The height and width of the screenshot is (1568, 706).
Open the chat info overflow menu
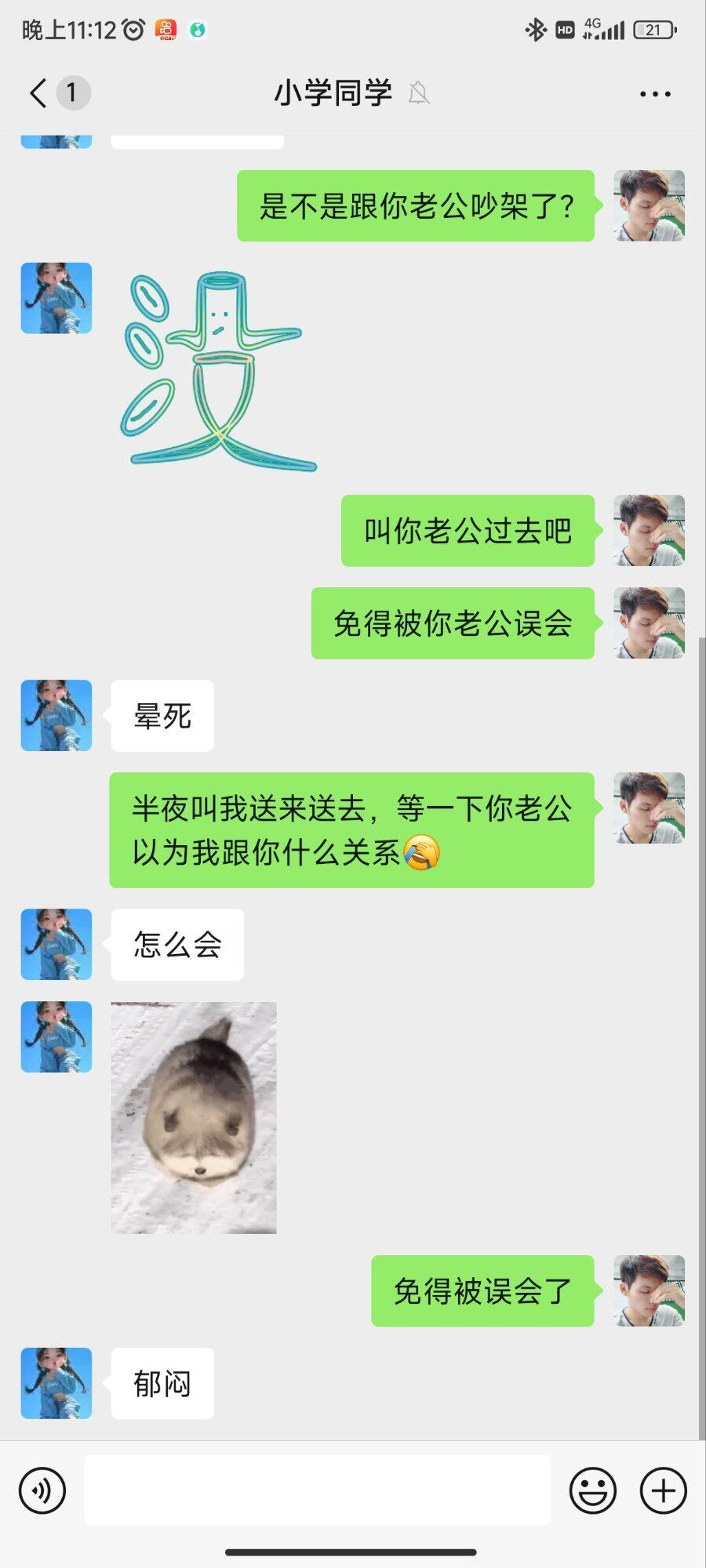[x=655, y=94]
